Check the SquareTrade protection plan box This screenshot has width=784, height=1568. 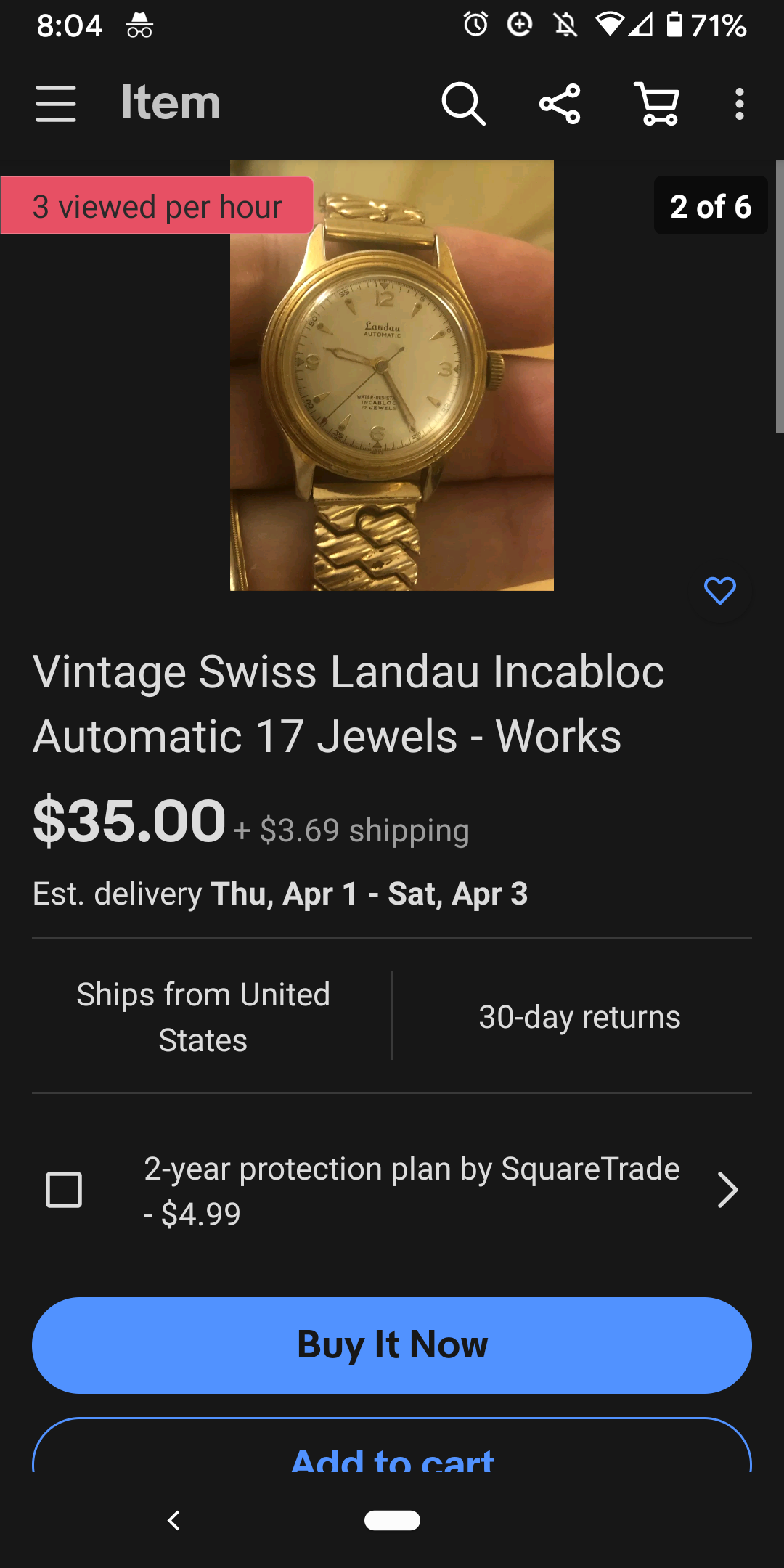point(64,1190)
